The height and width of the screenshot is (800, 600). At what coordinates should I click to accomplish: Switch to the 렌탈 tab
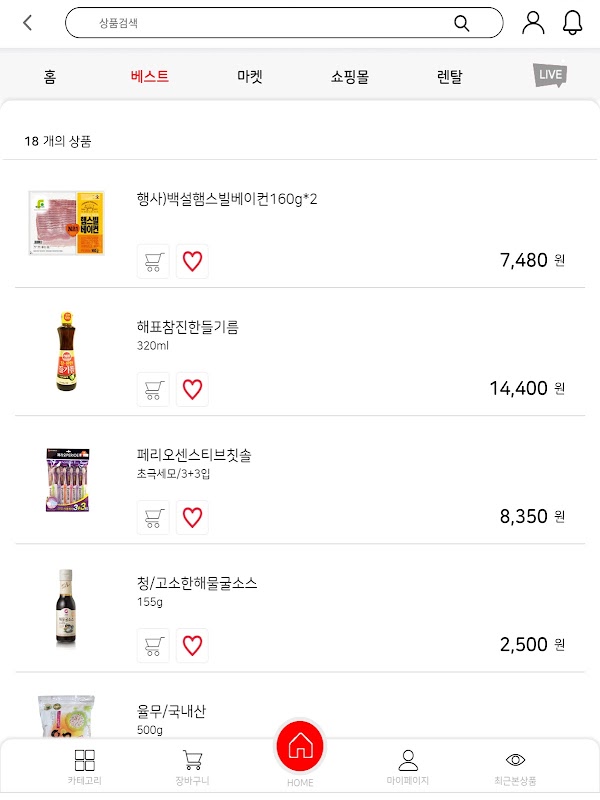pos(450,76)
